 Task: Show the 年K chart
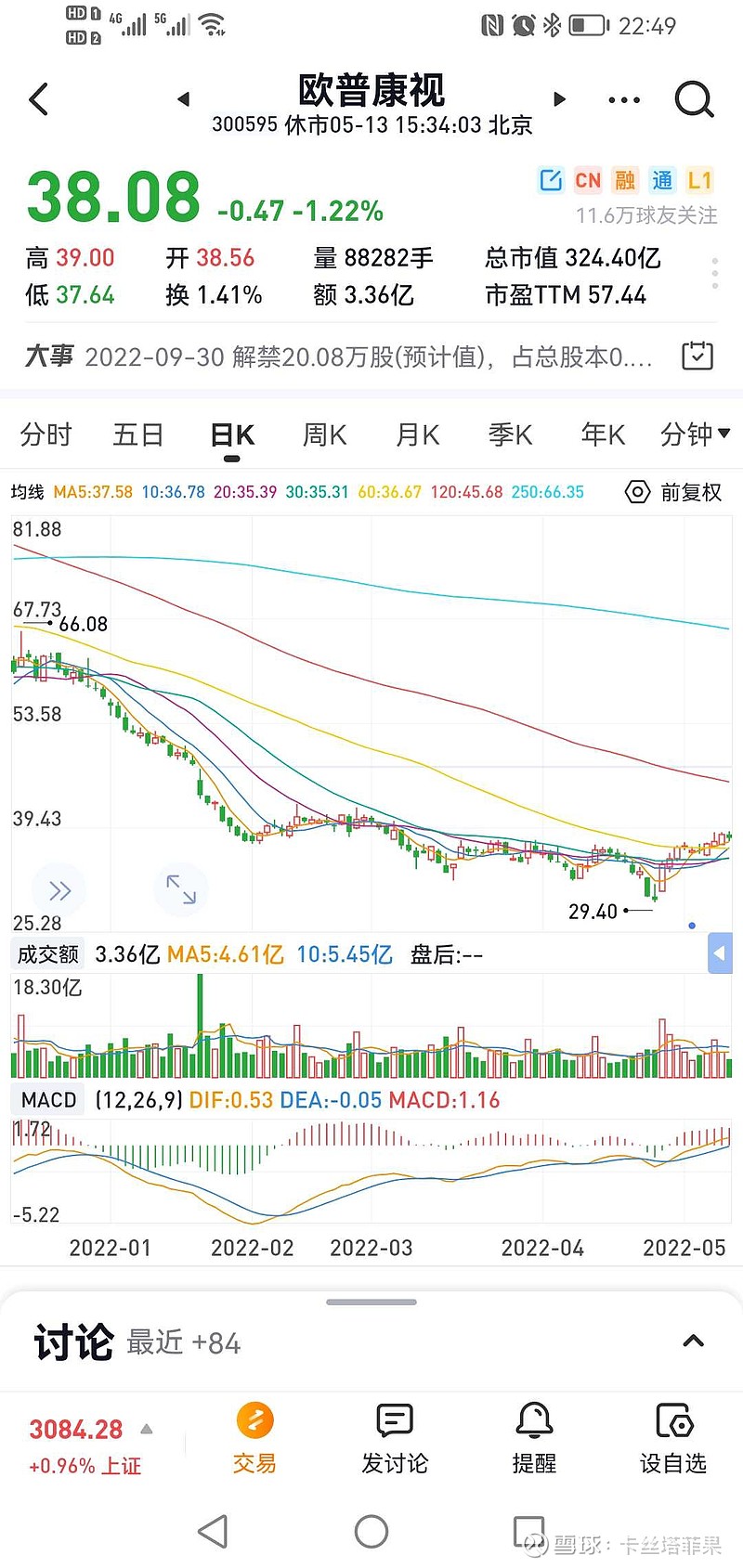point(603,434)
